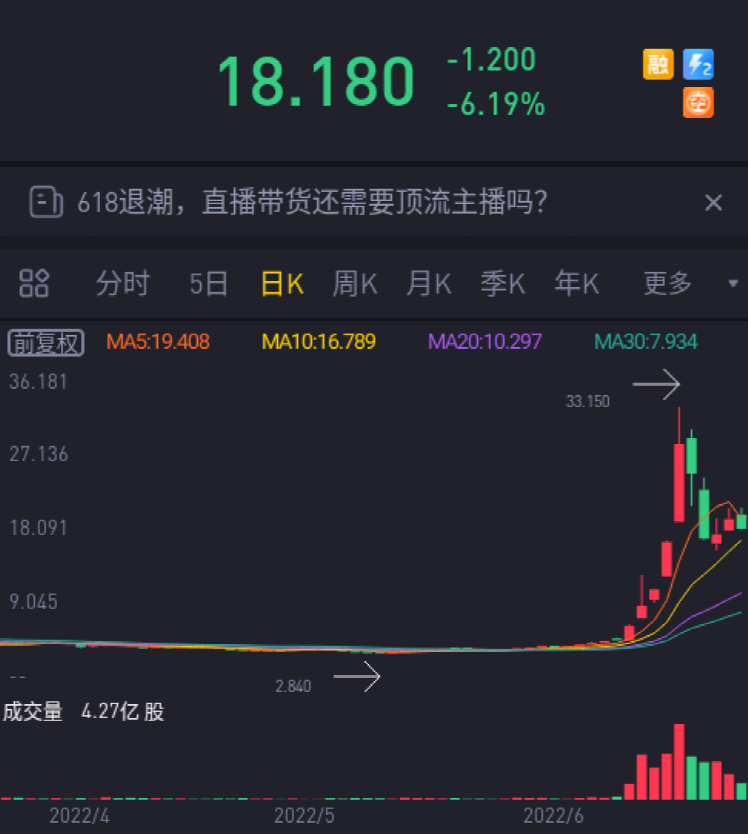Viewport: 748px width, 834px height.
Task: Switch to the 分时 chart
Action: [x=122, y=284]
